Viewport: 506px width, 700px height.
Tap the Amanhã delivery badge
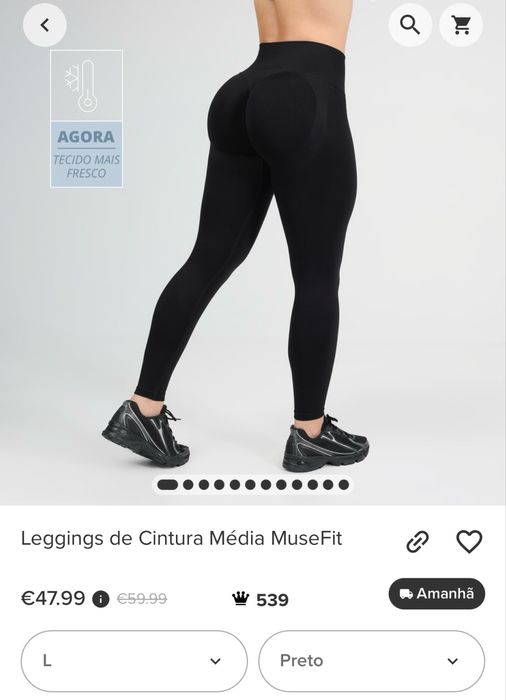437,594
